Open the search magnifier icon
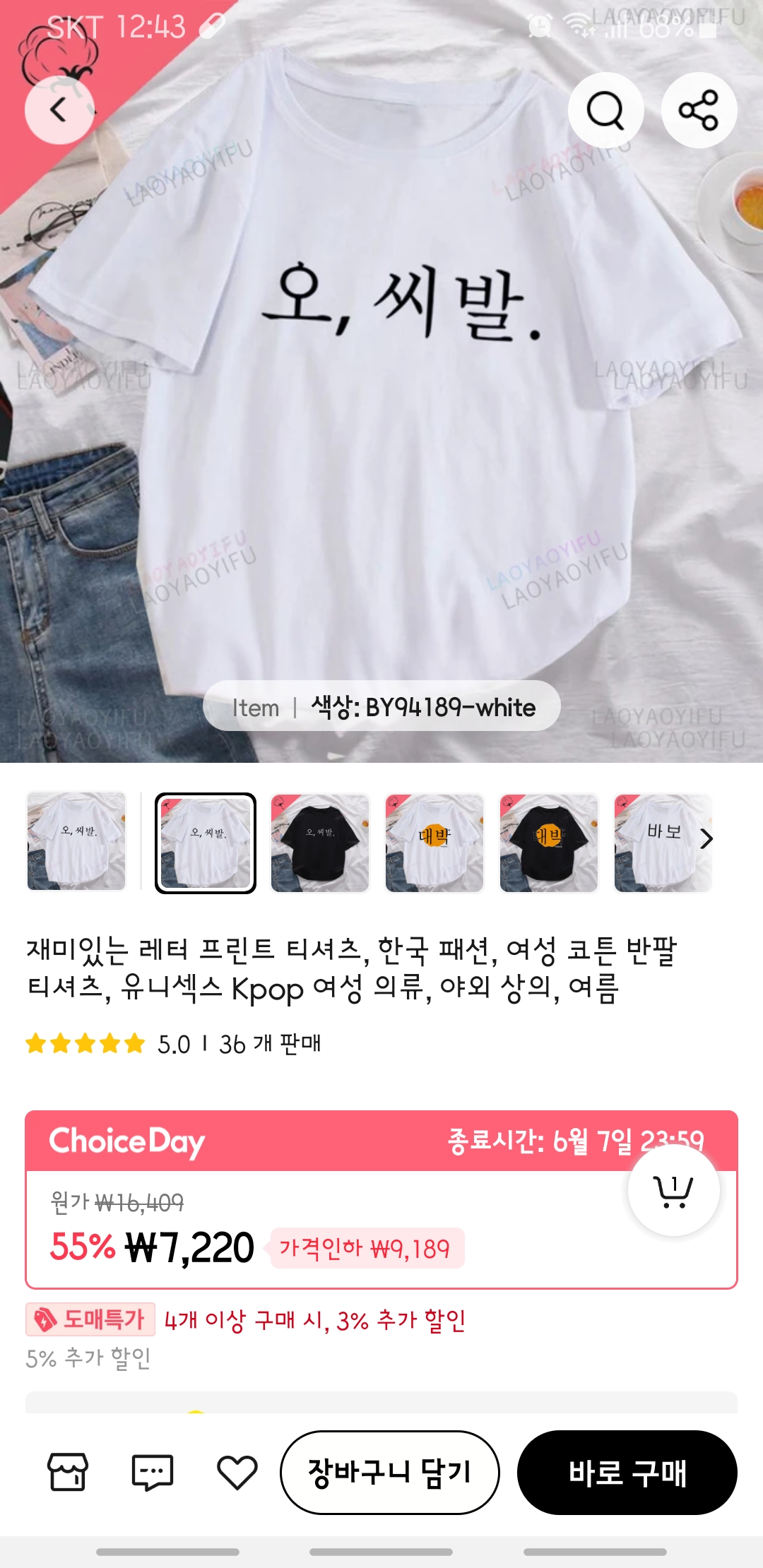This screenshot has width=763, height=1568. [605, 110]
